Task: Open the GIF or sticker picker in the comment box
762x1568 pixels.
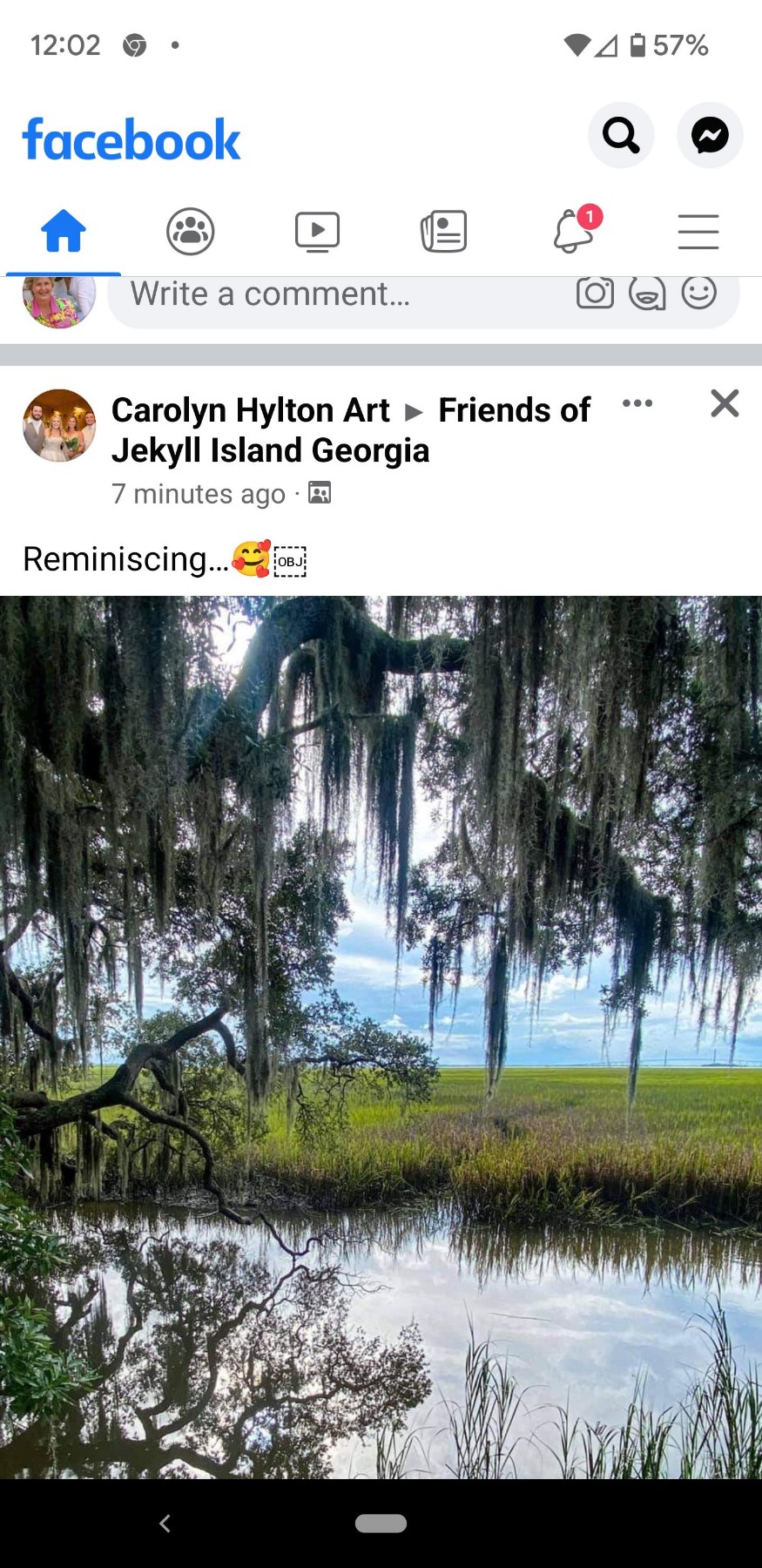Action: point(647,294)
